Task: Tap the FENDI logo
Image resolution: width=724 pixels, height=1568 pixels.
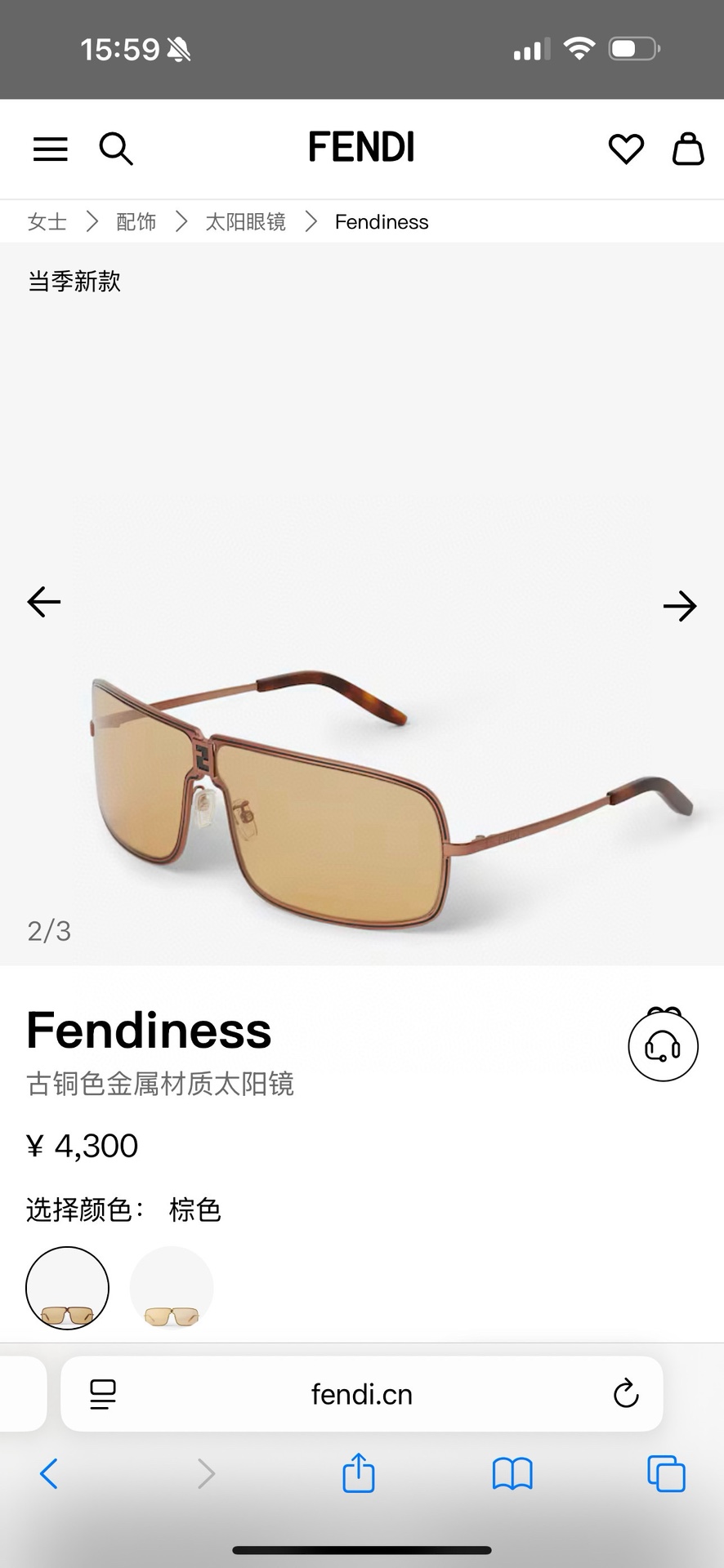Action: pos(362,147)
